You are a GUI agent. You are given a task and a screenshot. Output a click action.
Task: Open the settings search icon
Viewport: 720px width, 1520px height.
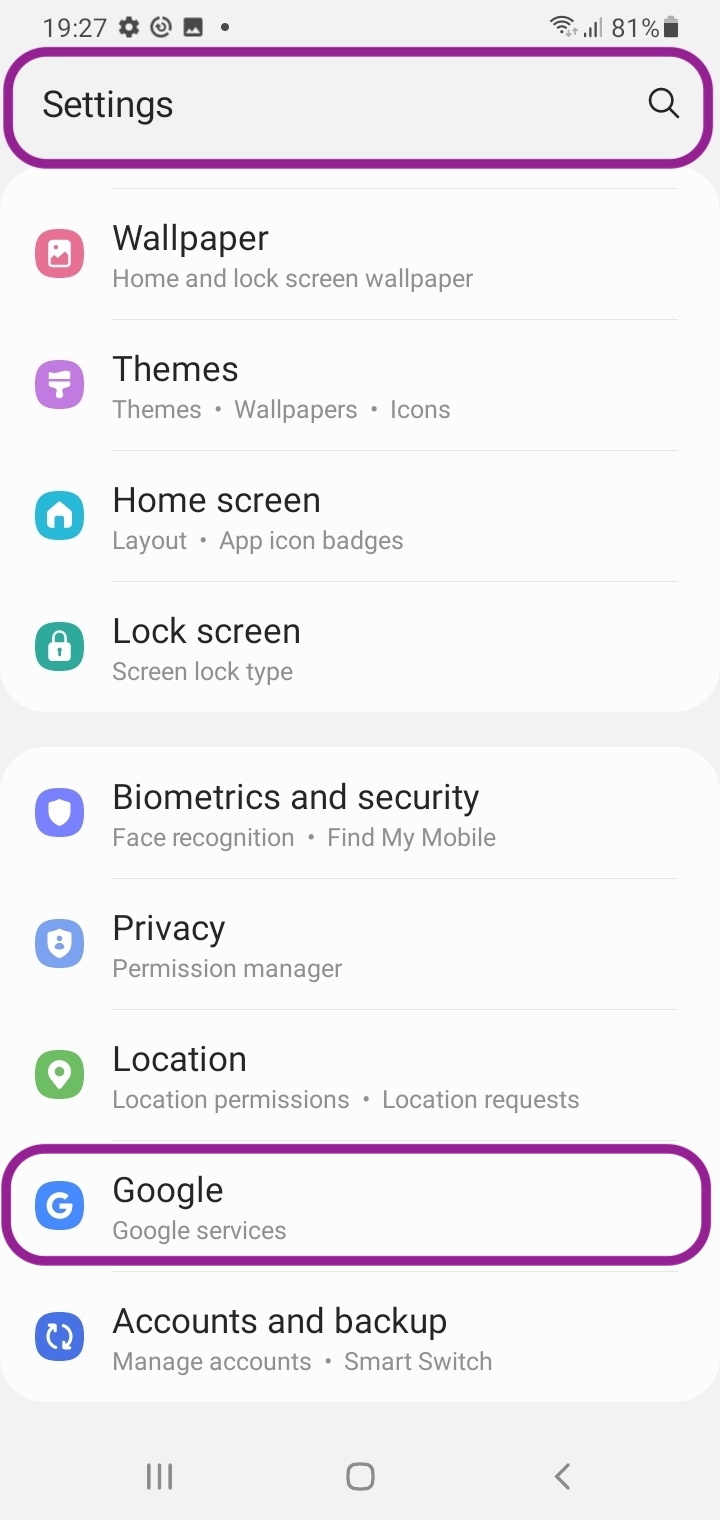coord(663,103)
